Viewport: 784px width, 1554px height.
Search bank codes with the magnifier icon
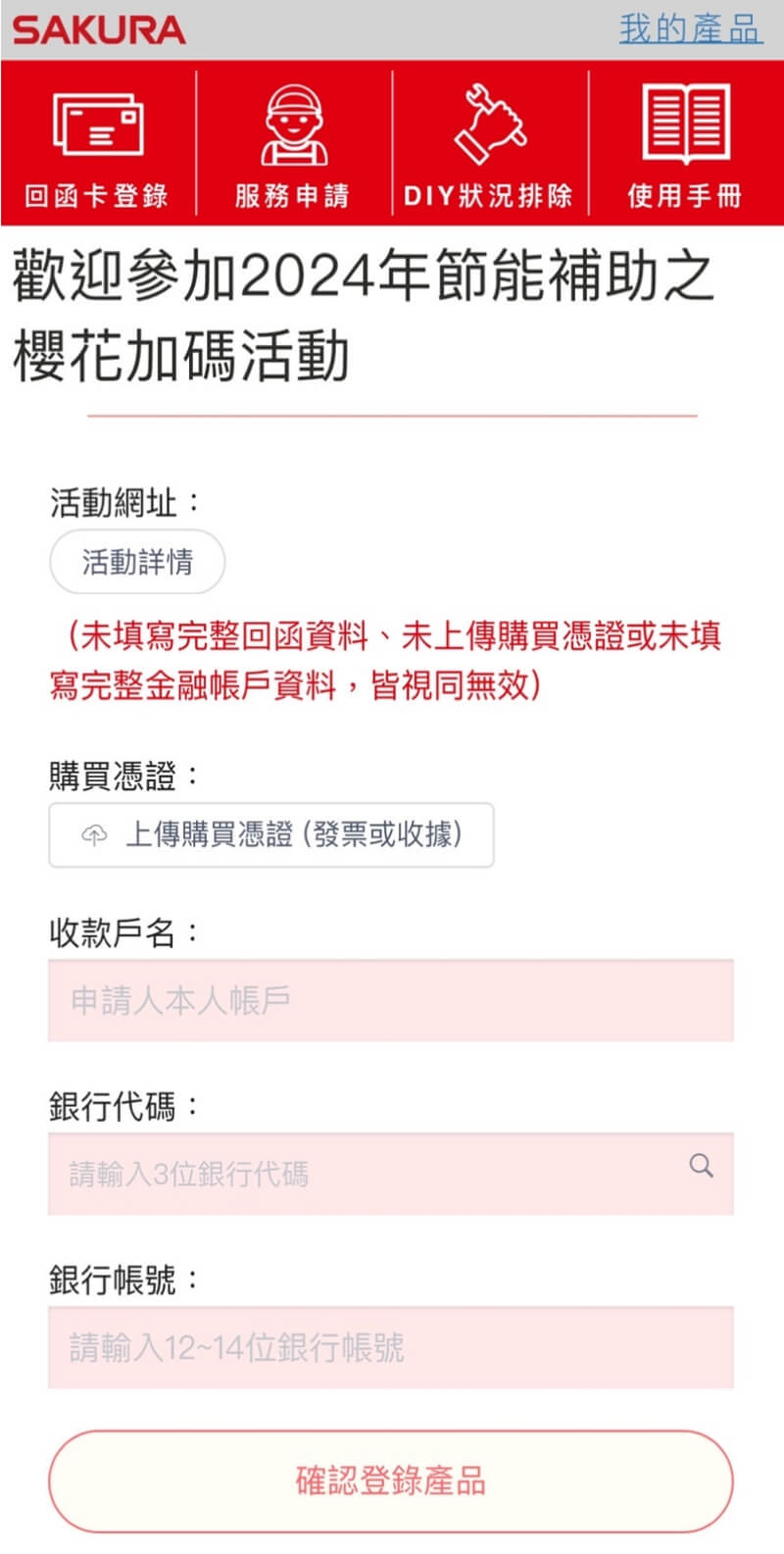pyautogui.click(x=701, y=1166)
